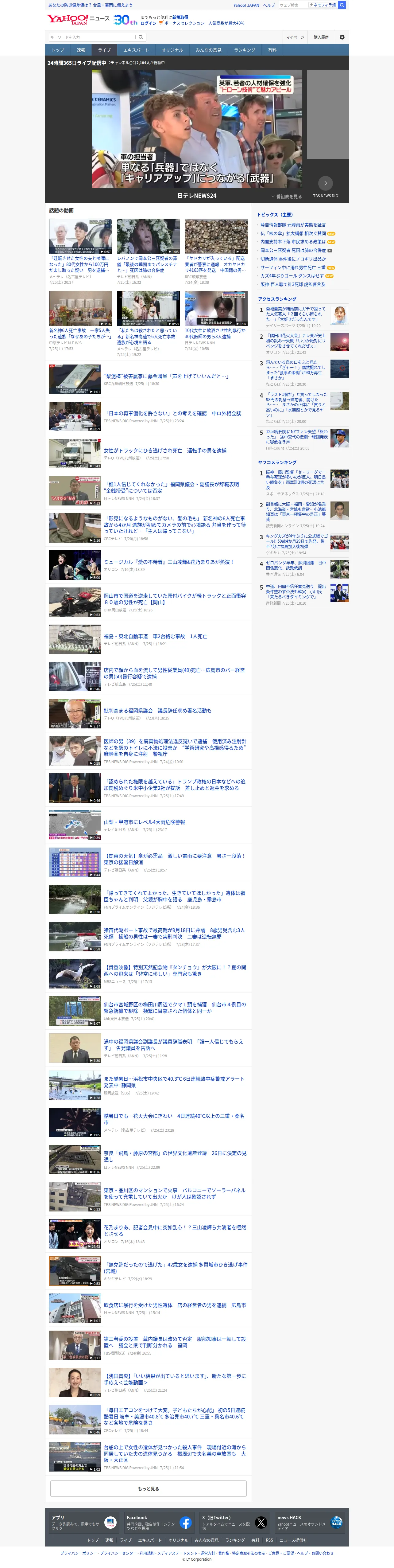Tap the blue web search magnifier button
The width and height of the screenshot is (394, 1568).
tap(342, 5)
